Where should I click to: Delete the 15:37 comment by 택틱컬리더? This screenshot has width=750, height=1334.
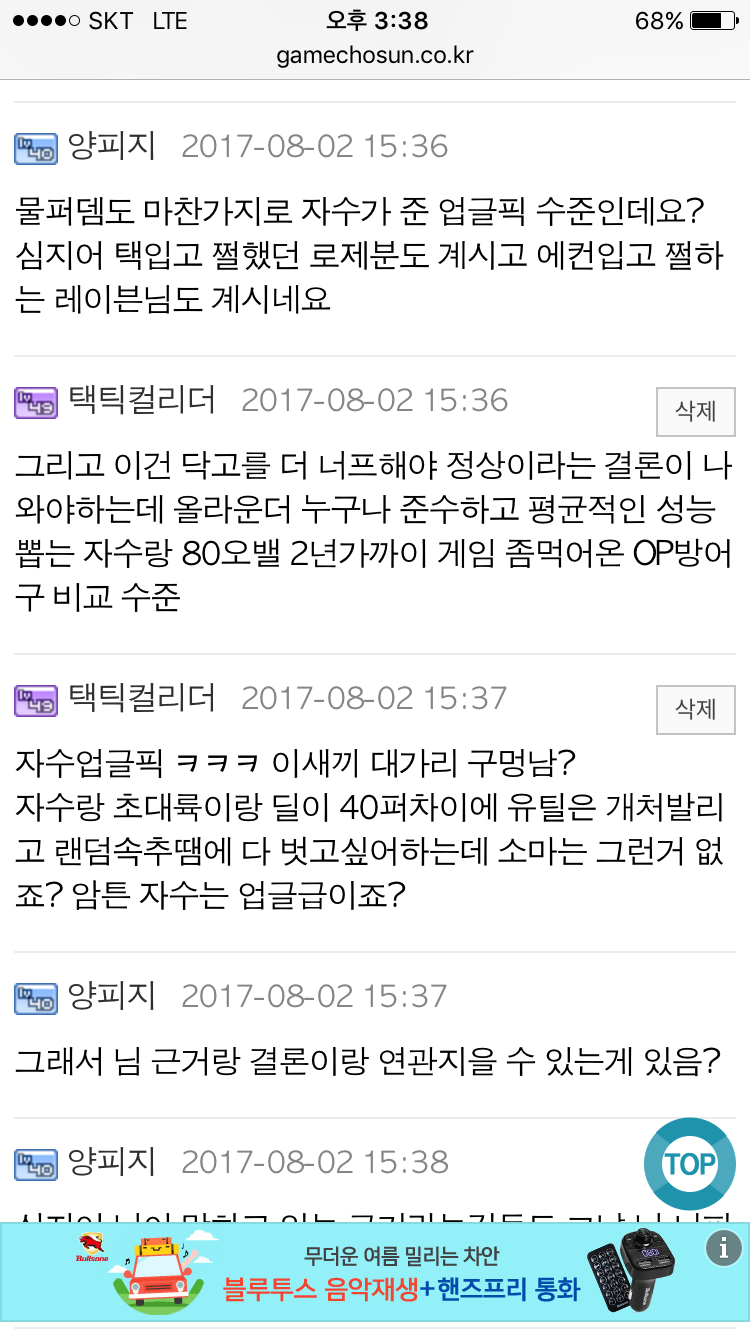click(696, 710)
